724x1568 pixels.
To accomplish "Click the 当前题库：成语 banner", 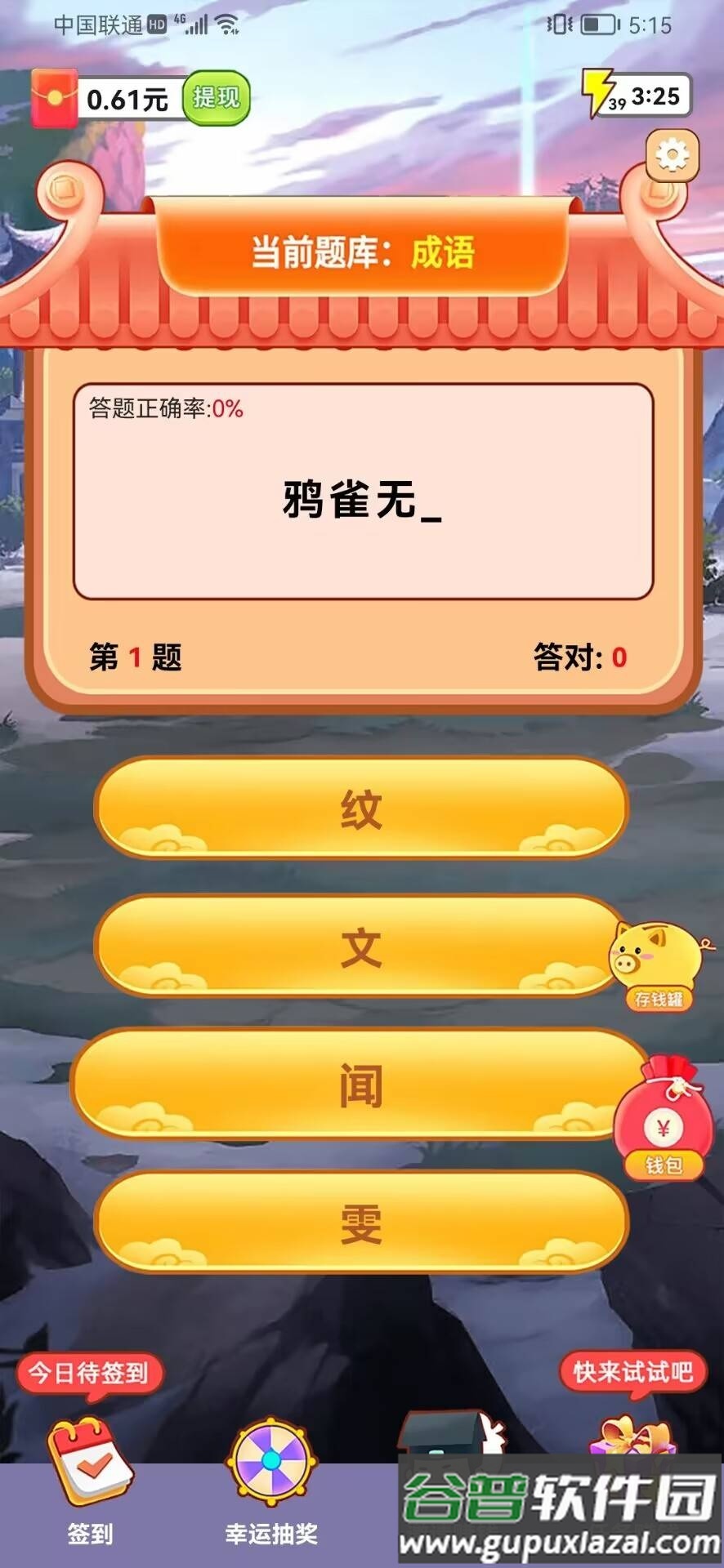I will tap(362, 253).
